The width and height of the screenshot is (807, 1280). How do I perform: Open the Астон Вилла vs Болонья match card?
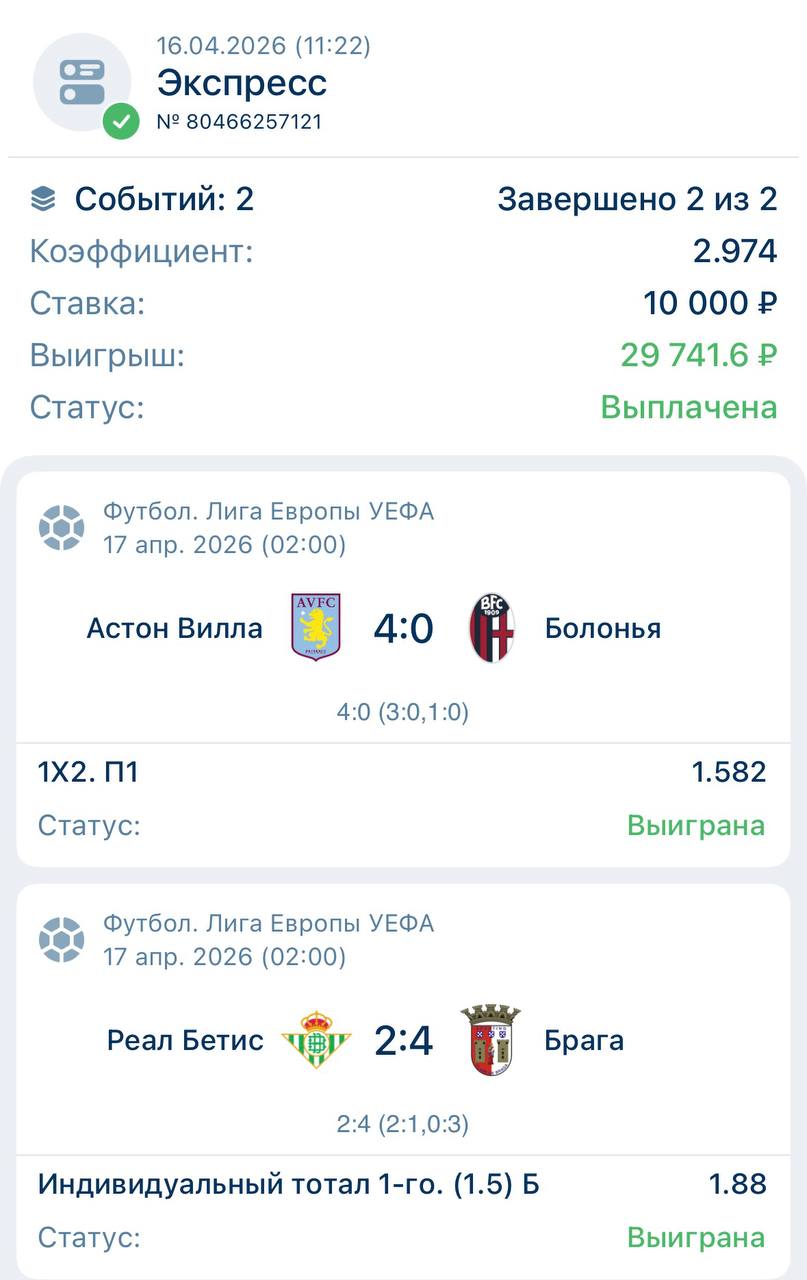click(403, 629)
